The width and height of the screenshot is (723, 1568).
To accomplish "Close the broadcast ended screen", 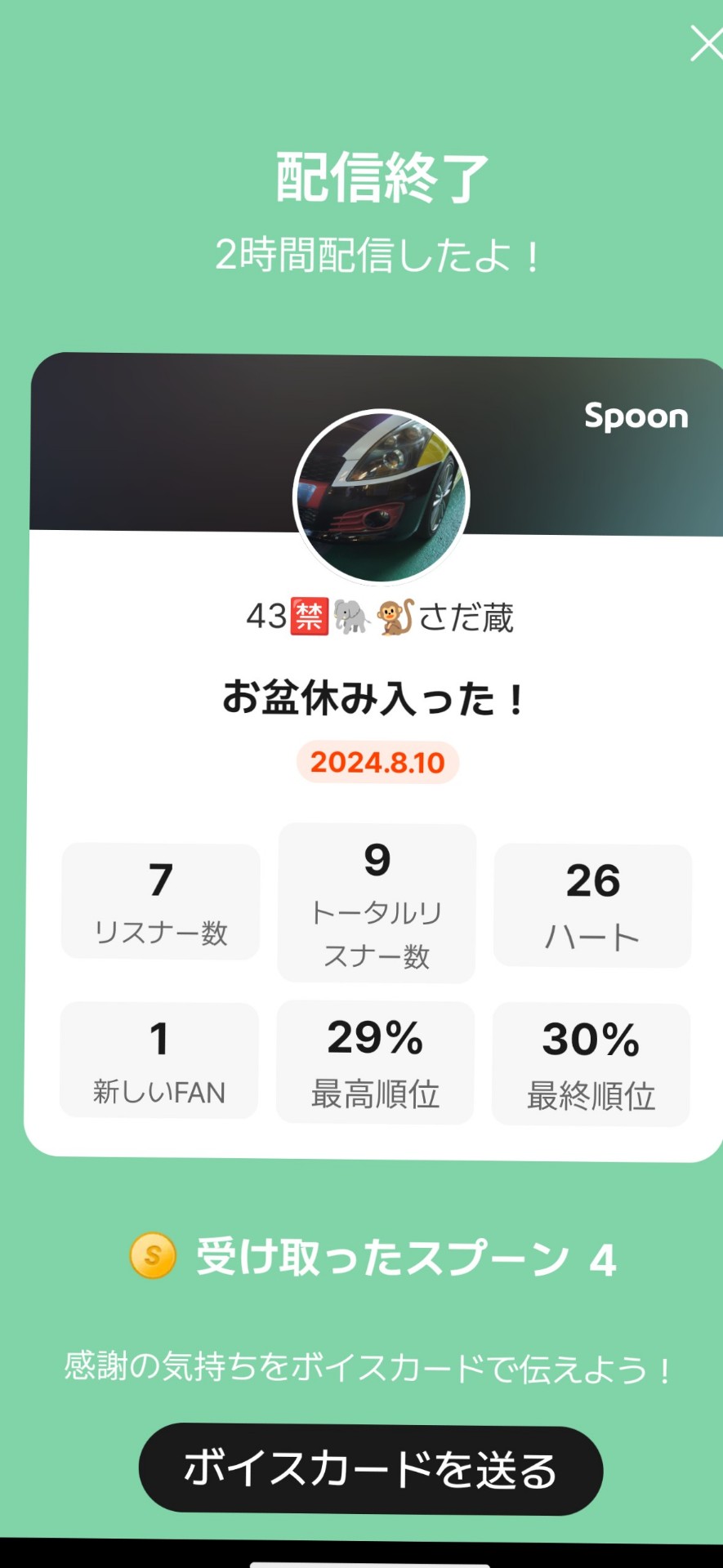I will pyautogui.click(x=706, y=43).
